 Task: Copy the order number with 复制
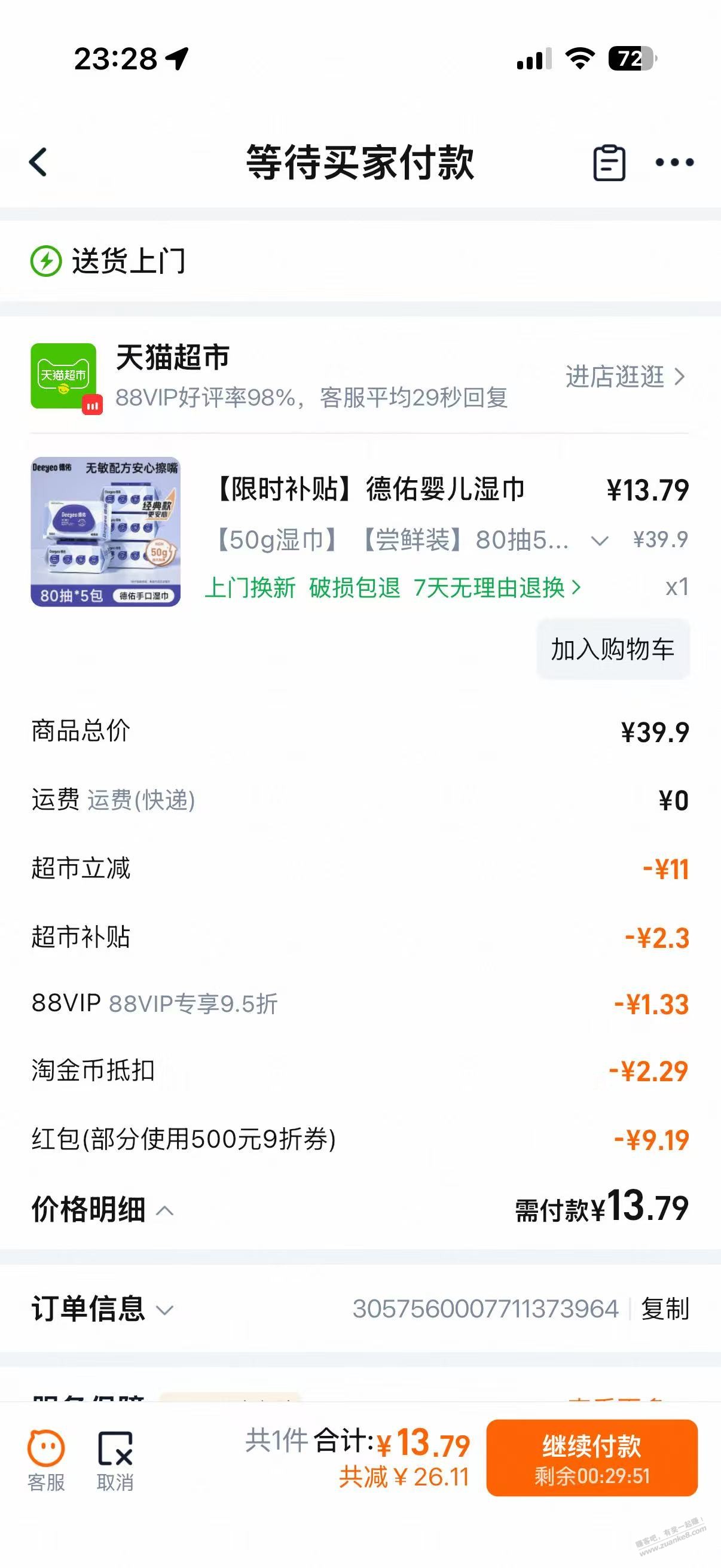pos(664,1309)
